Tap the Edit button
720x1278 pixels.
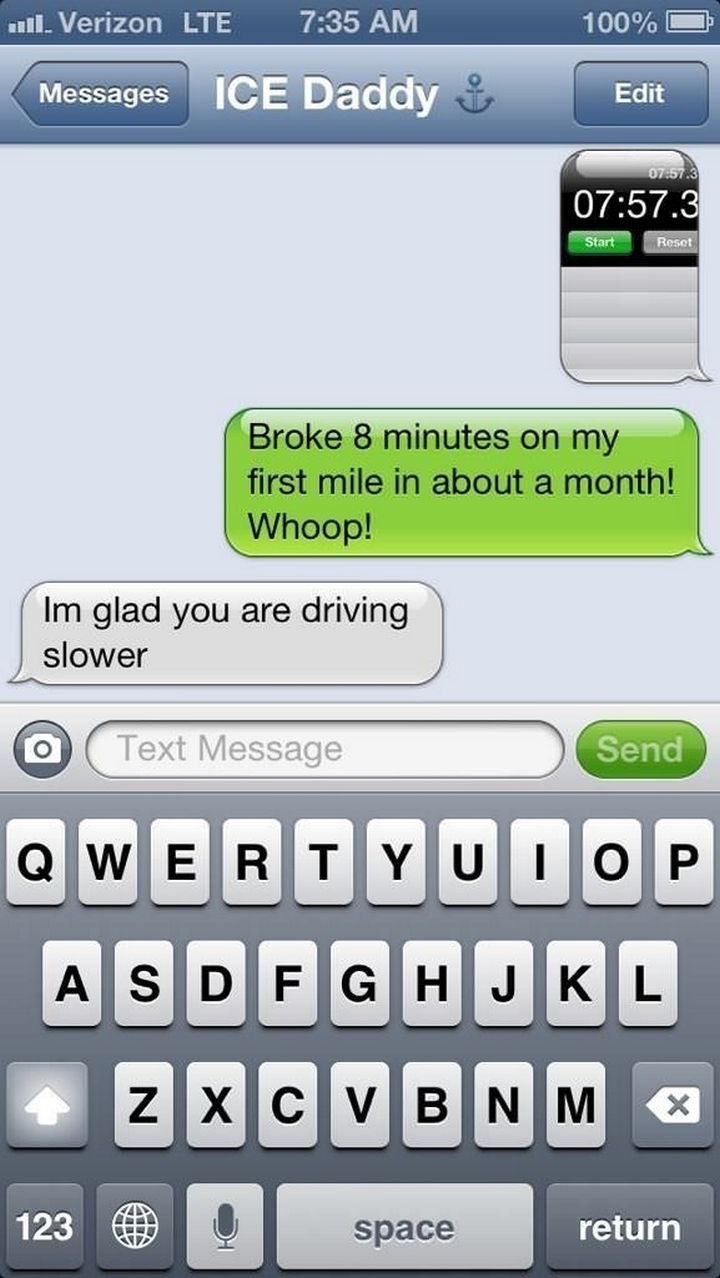click(x=638, y=94)
